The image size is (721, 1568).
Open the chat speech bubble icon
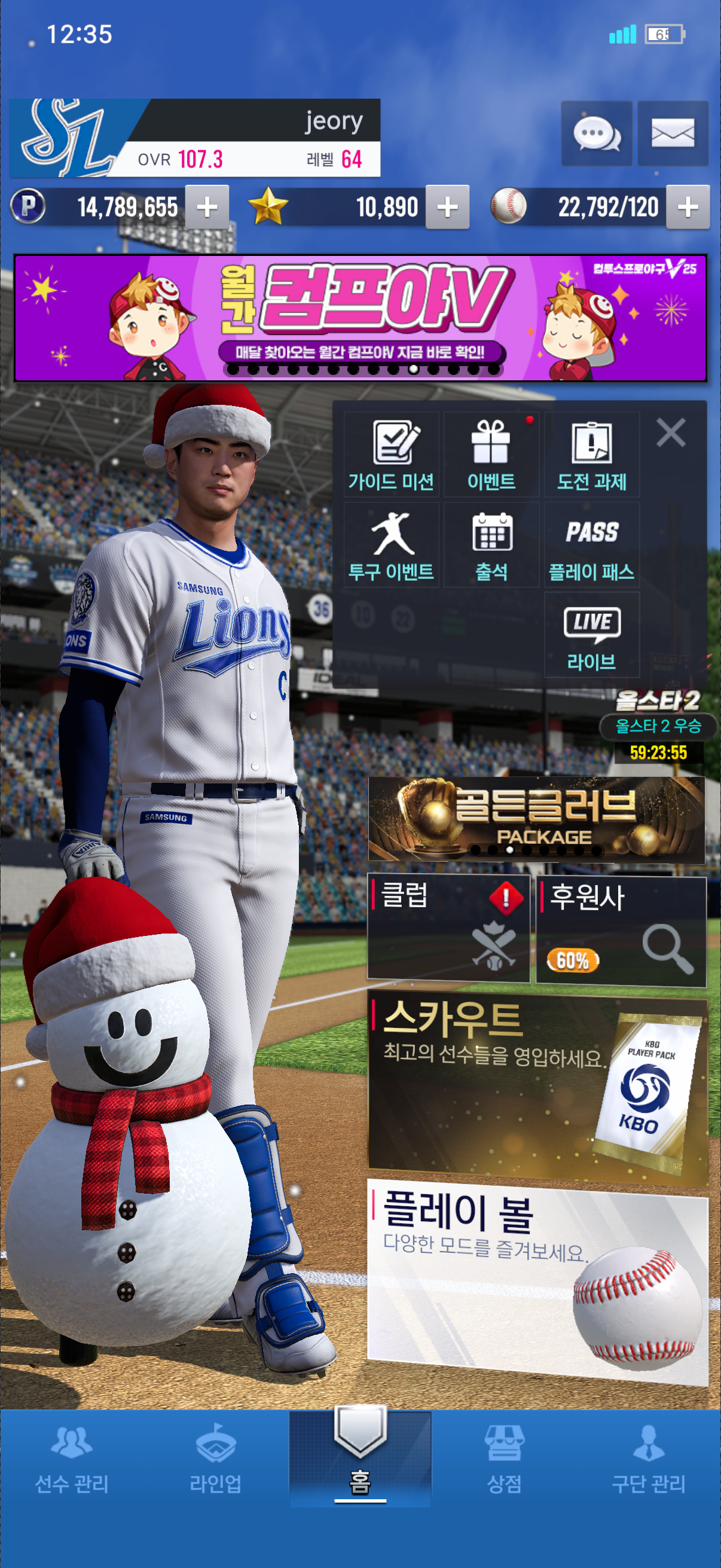(596, 133)
